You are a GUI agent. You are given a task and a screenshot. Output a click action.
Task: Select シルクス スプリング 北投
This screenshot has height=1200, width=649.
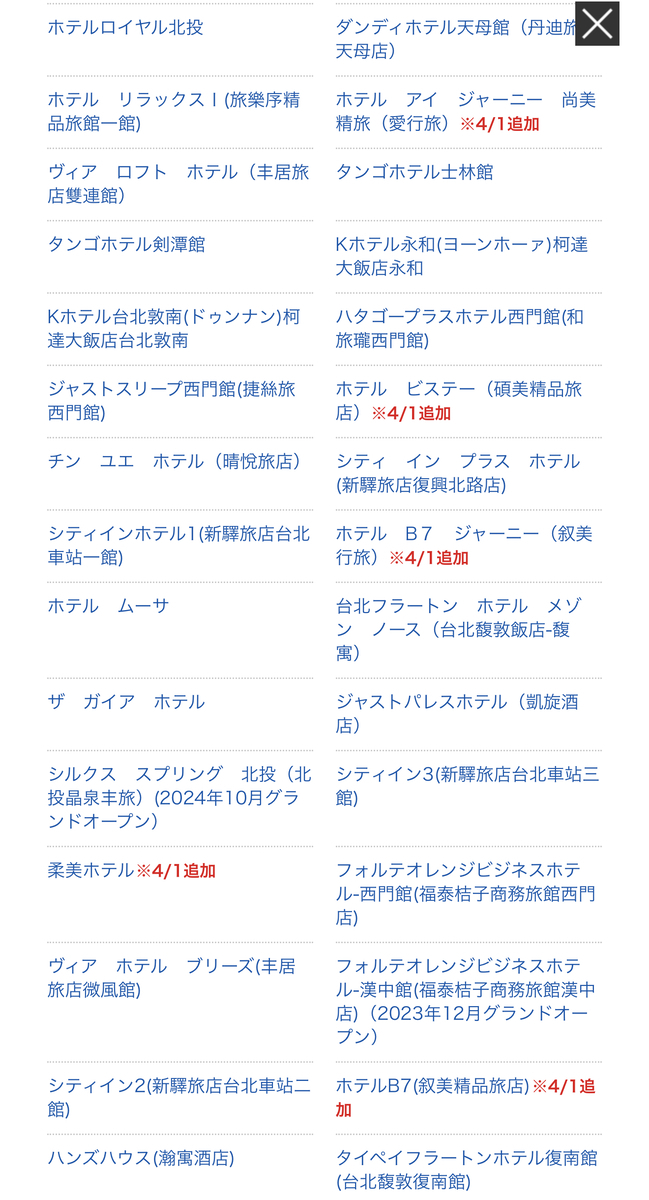[180, 798]
